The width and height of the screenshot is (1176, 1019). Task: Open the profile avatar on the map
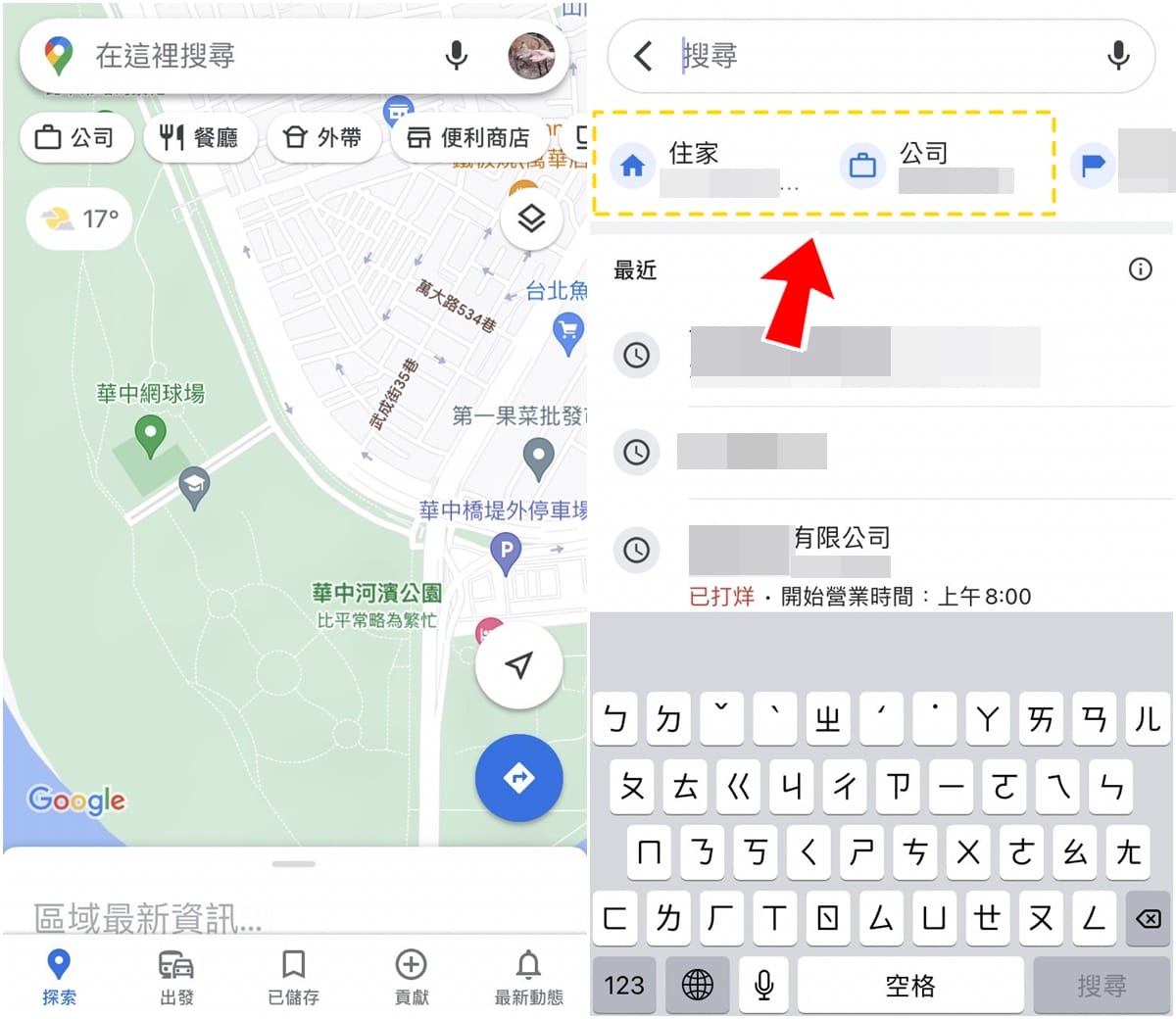(530, 56)
